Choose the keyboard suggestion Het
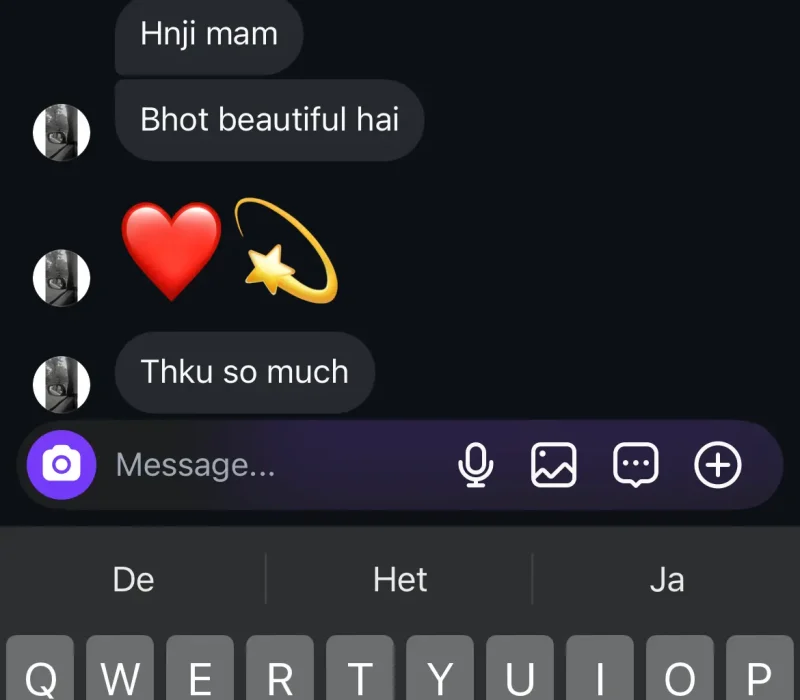This screenshot has width=800, height=700. [x=400, y=579]
